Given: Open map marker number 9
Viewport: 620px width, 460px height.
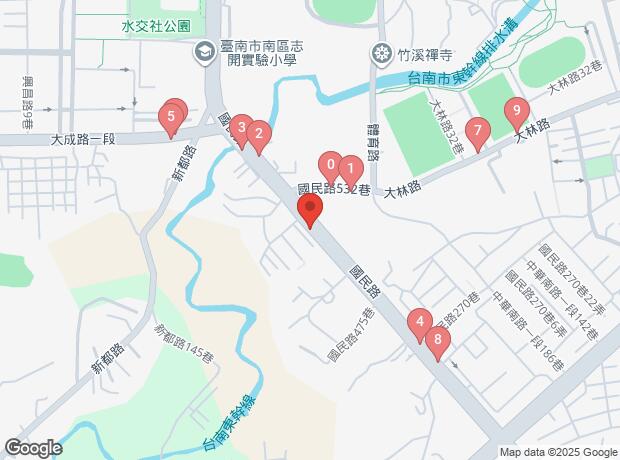Looking at the screenshot, I should click(x=516, y=111).
